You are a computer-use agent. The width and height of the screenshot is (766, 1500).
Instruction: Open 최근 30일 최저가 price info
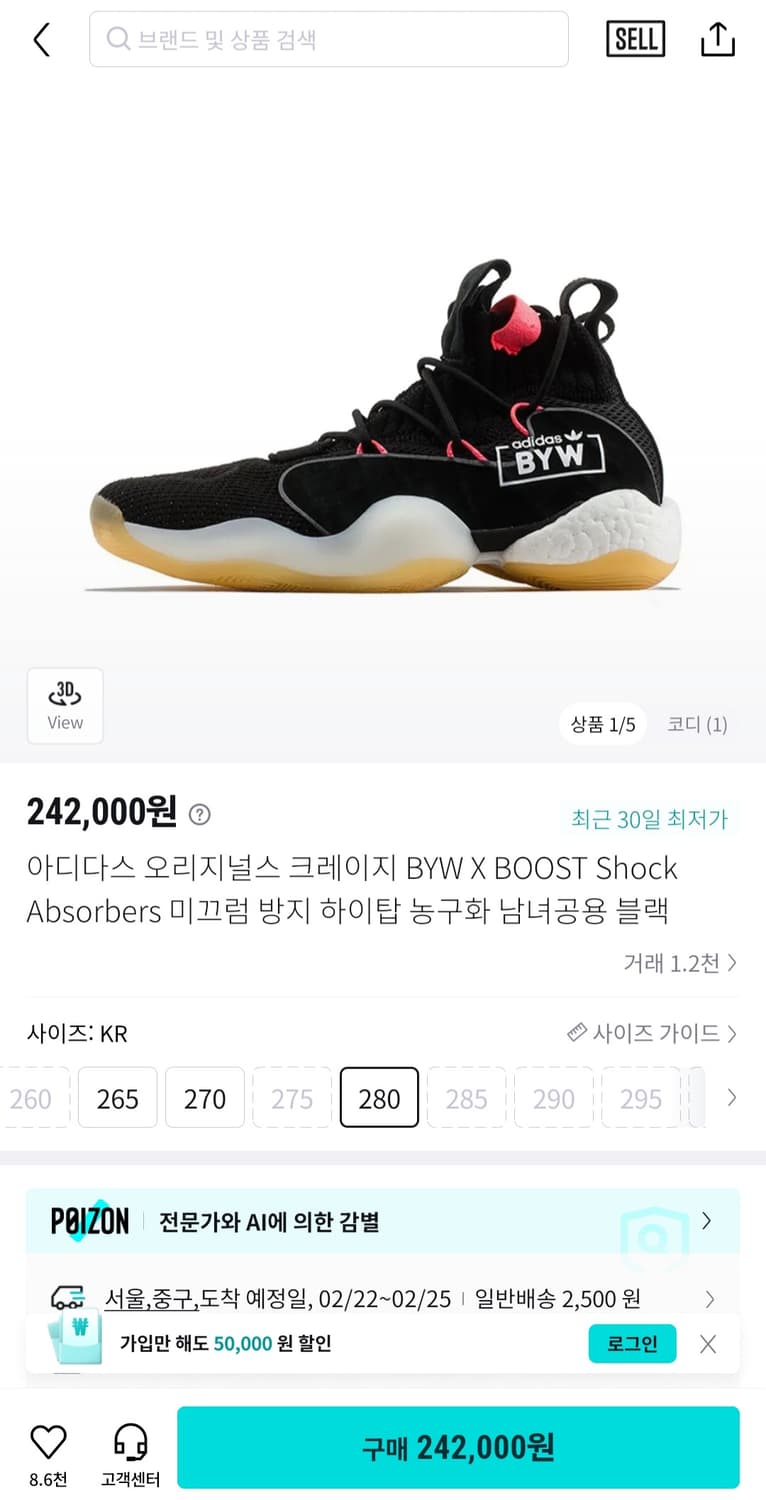coord(651,818)
